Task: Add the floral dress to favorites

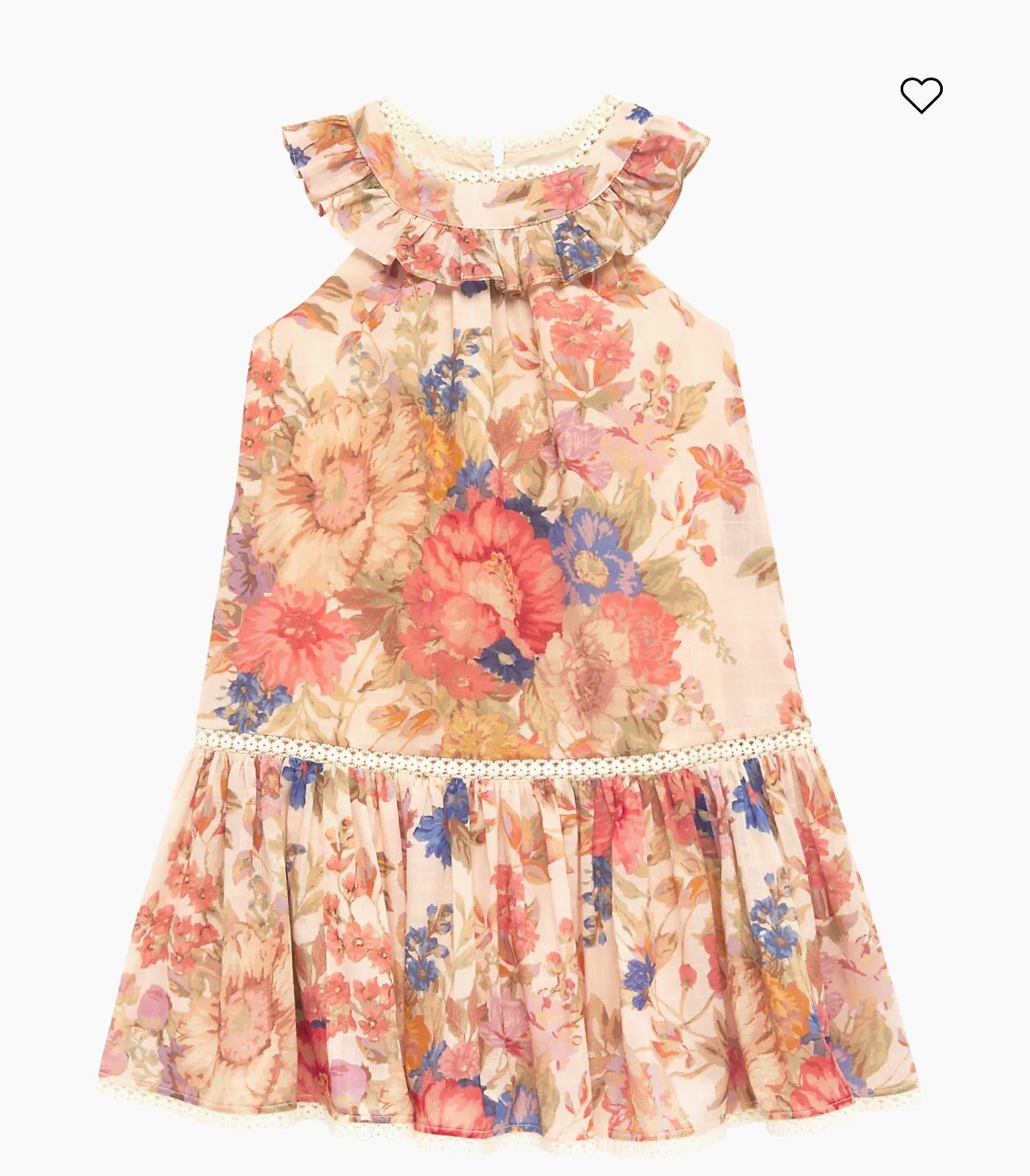Action: pos(921,95)
